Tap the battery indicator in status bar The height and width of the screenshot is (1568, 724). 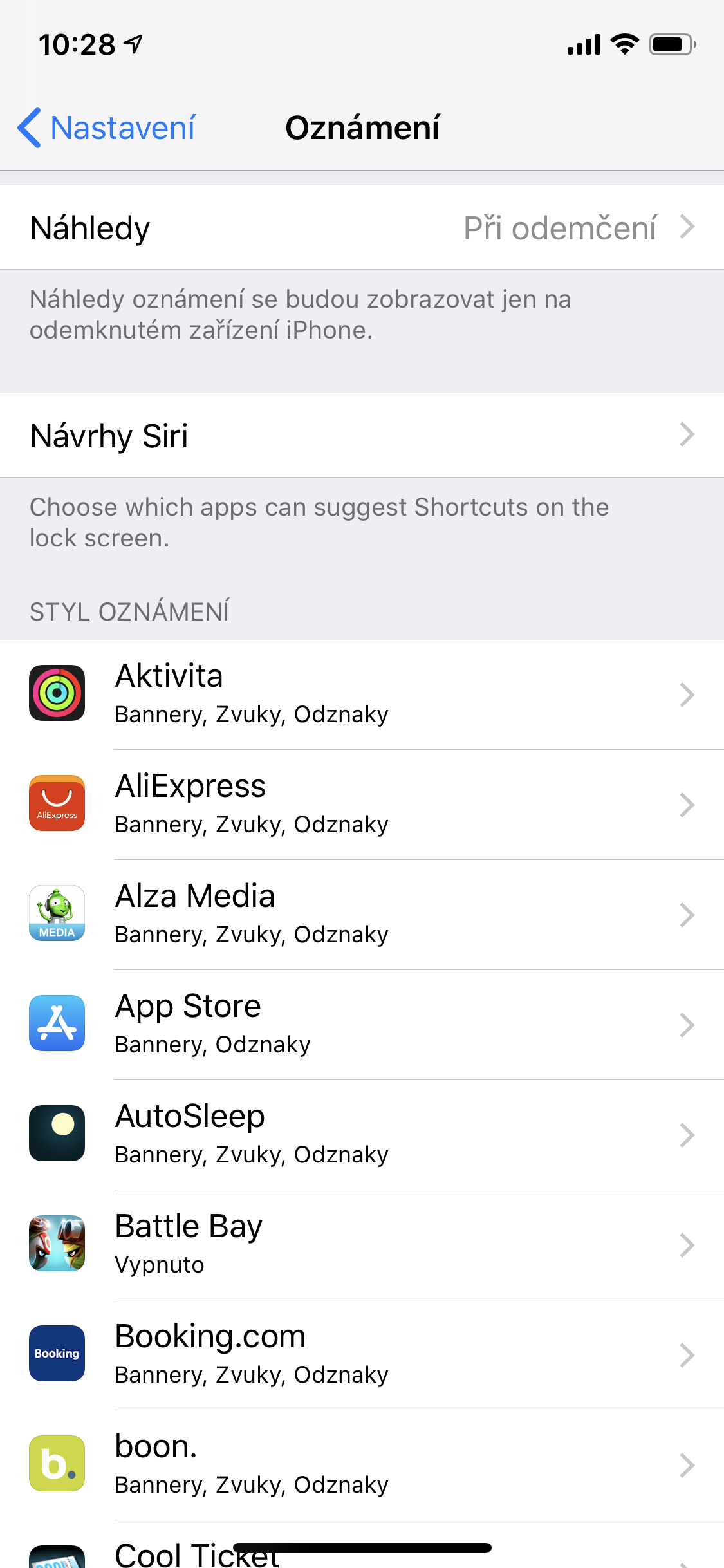(670, 44)
